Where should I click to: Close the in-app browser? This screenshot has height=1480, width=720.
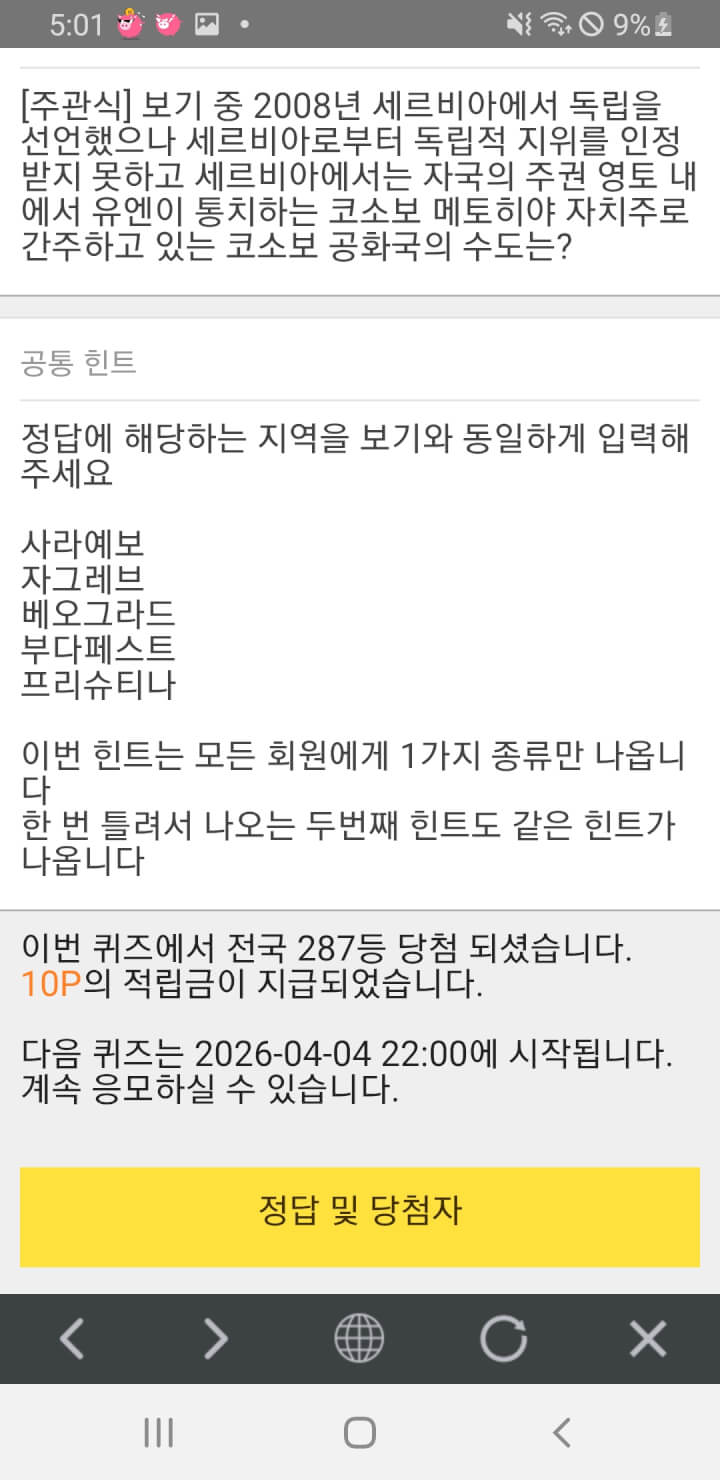tap(648, 1338)
